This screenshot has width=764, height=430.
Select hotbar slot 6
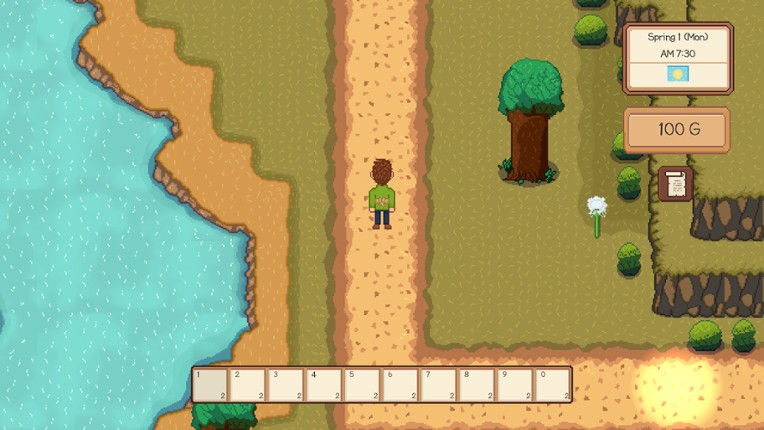click(401, 385)
